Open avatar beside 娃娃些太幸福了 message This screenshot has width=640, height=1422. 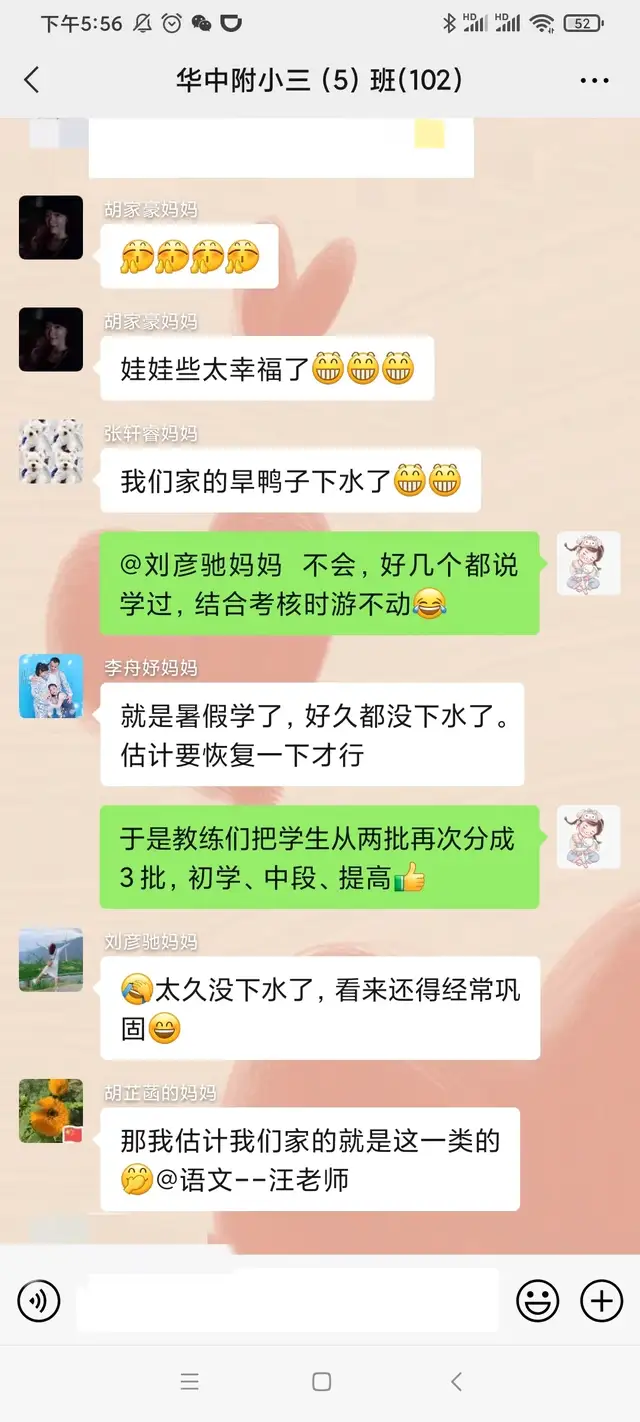coord(51,340)
